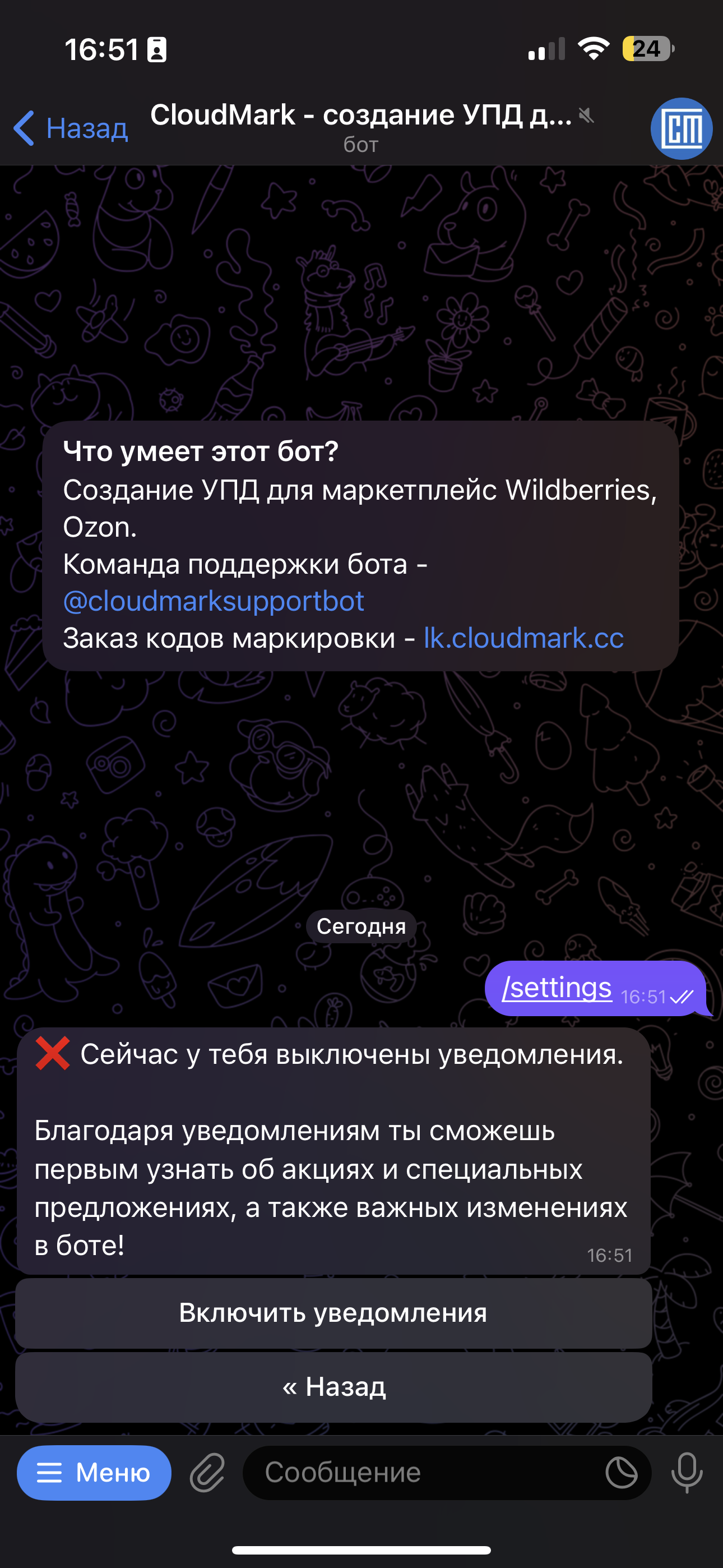Tap the « Назад inline button
The height and width of the screenshot is (1568, 723).
333,1387
